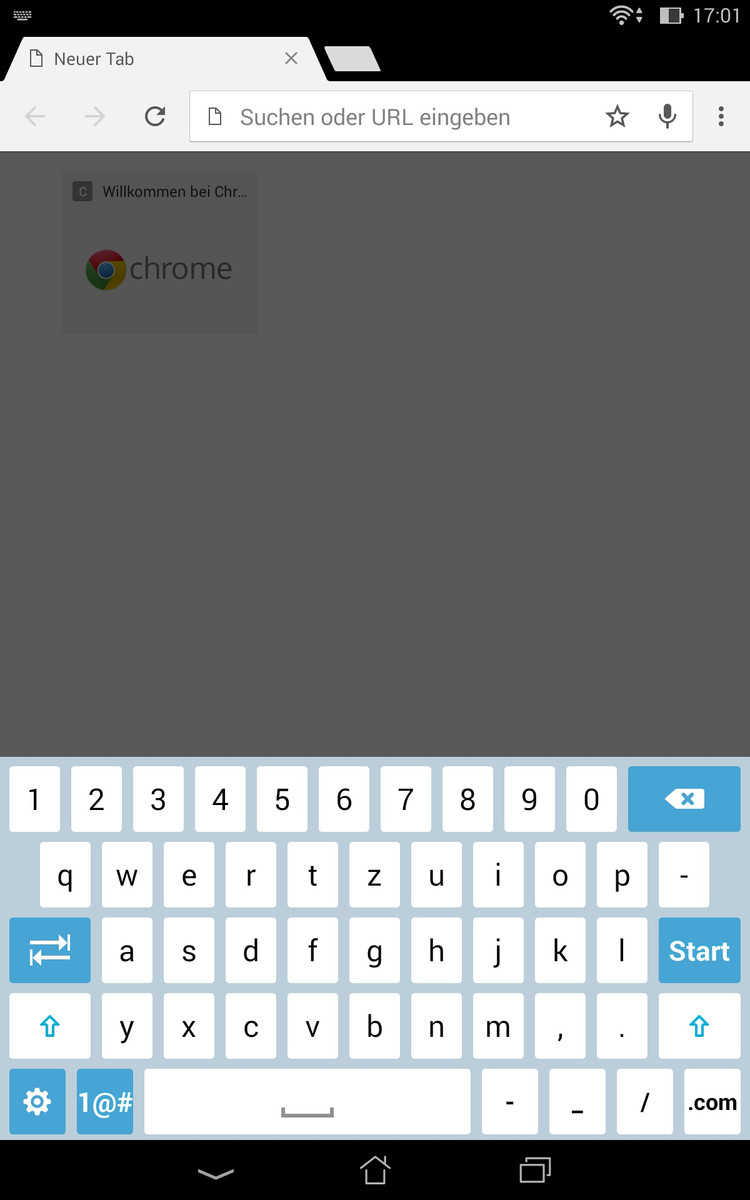The width and height of the screenshot is (750, 1200).
Task: Hide the keyboard with the down chevron
Action: 215,1172
